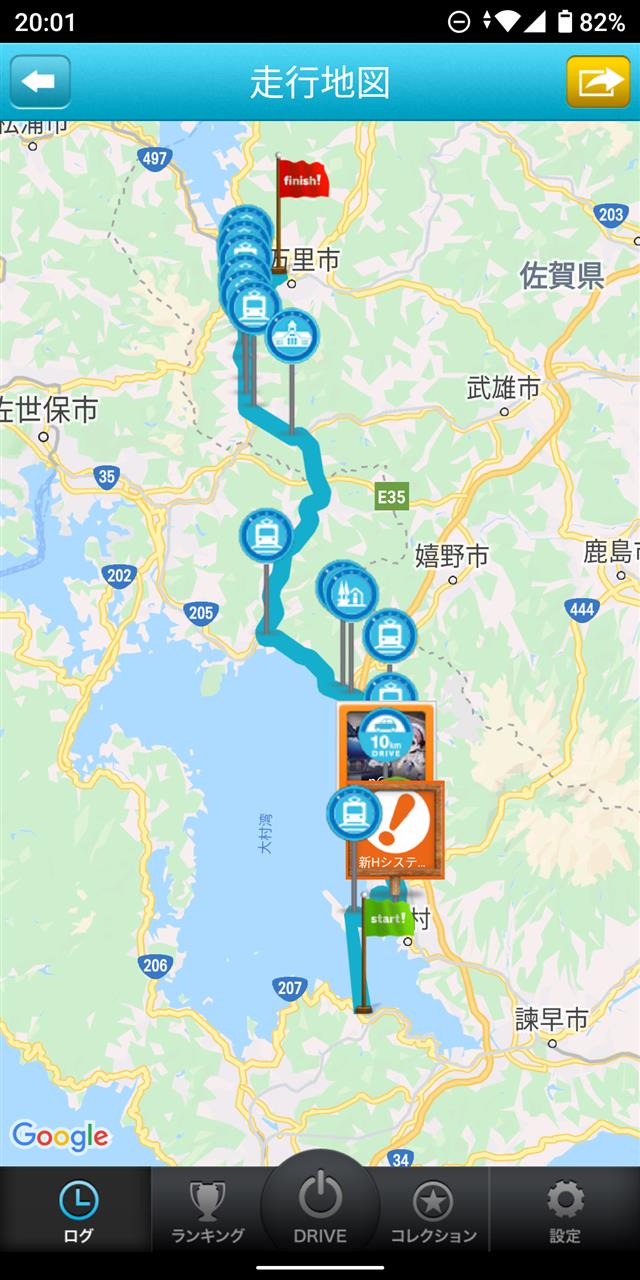
Task: Tap the building landmark map marker
Action: pyautogui.click(x=291, y=335)
